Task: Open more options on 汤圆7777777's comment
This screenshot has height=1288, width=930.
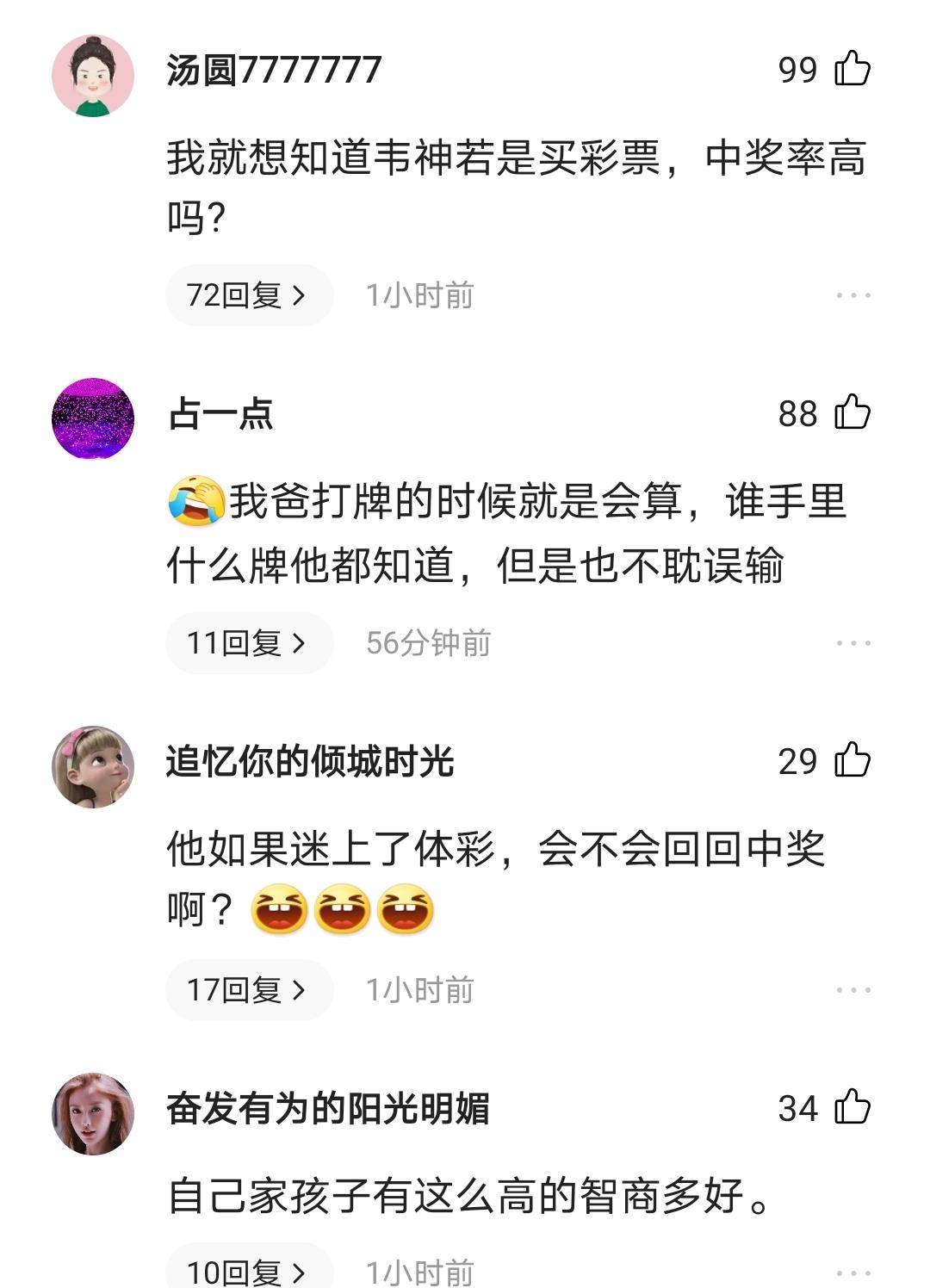Action: [x=852, y=295]
